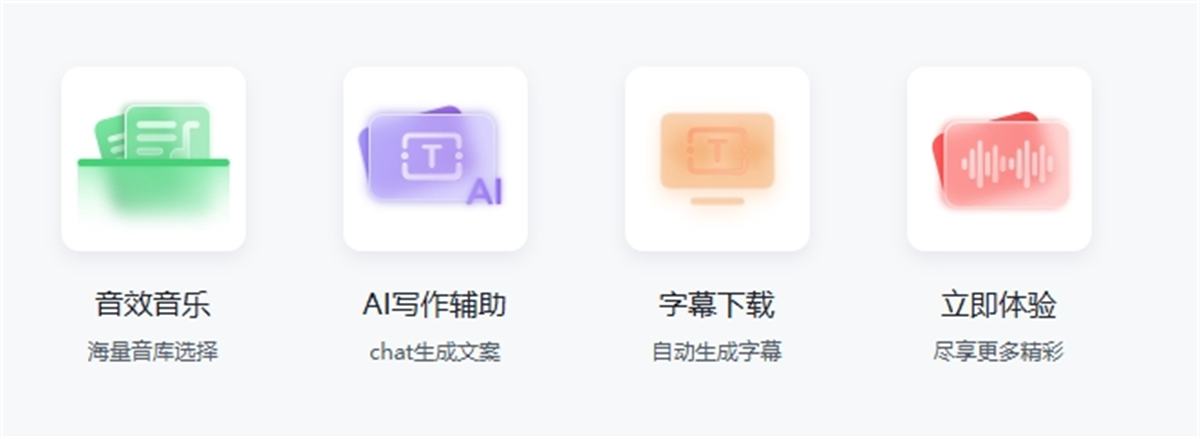Open the 音效音乐 feature card
This screenshot has height=439, width=1200.
[x=153, y=159]
